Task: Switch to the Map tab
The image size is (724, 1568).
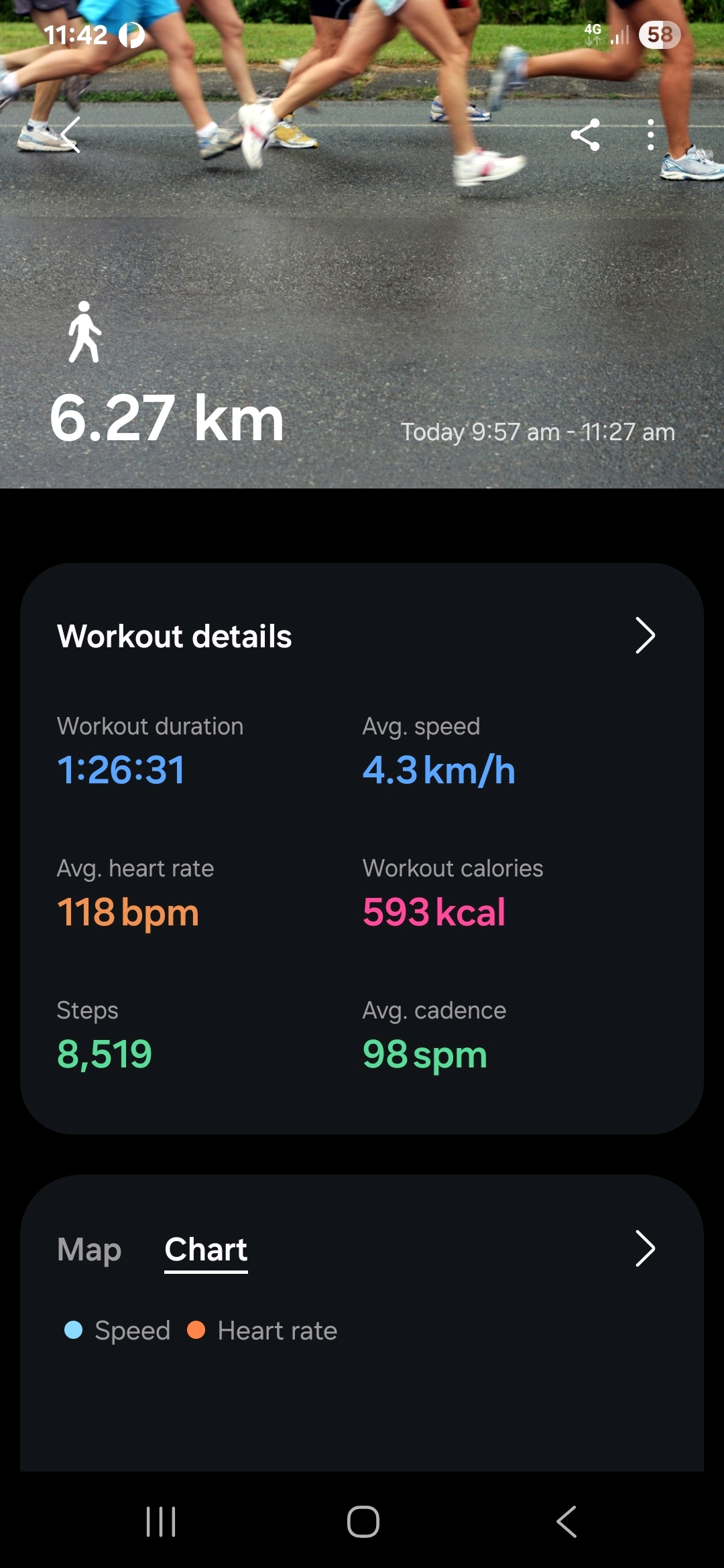Action: [89, 1250]
